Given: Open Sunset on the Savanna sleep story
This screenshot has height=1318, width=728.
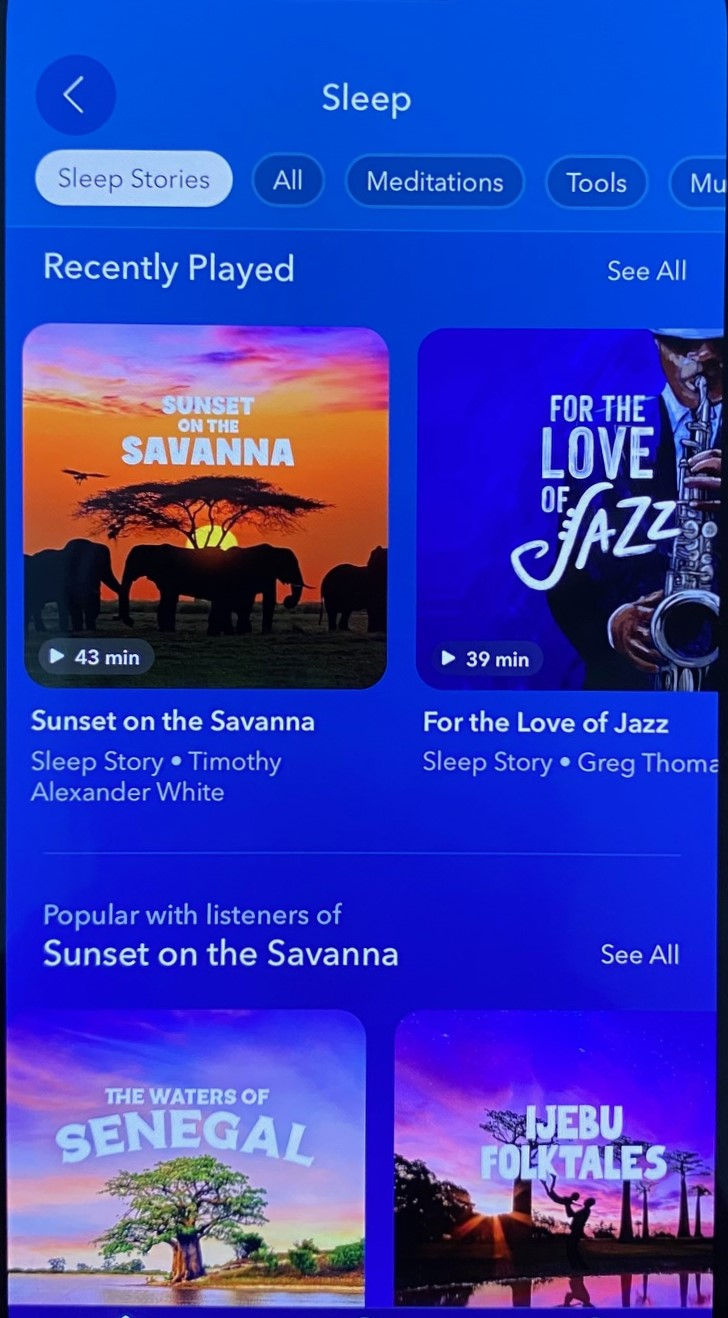Looking at the screenshot, I should click(205, 507).
